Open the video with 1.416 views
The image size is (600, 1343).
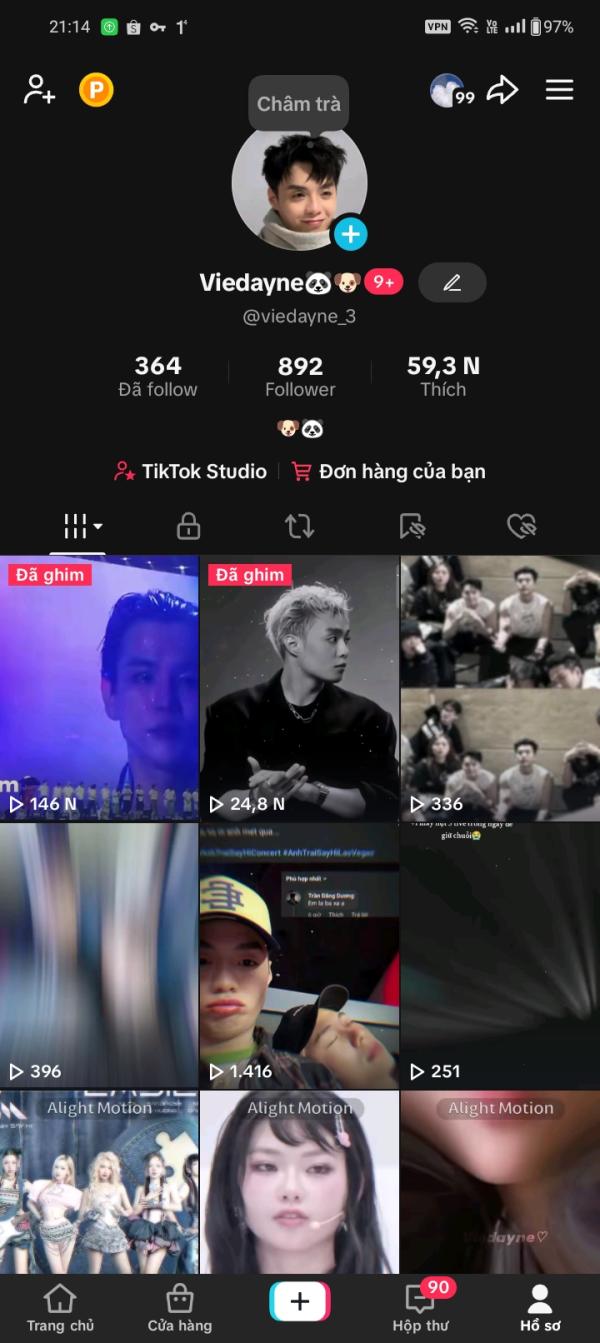point(299,955)
